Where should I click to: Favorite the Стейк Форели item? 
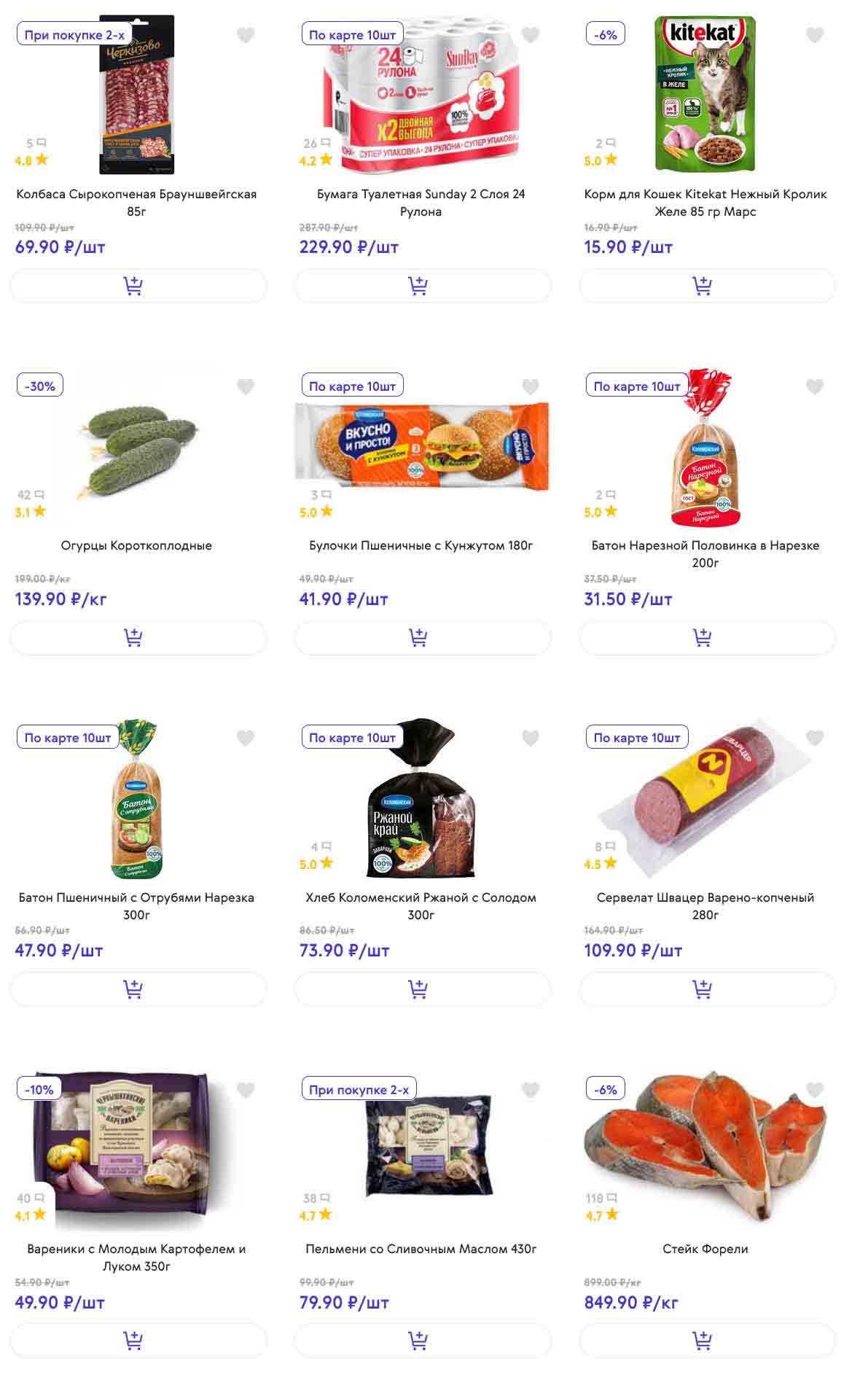815,1090
